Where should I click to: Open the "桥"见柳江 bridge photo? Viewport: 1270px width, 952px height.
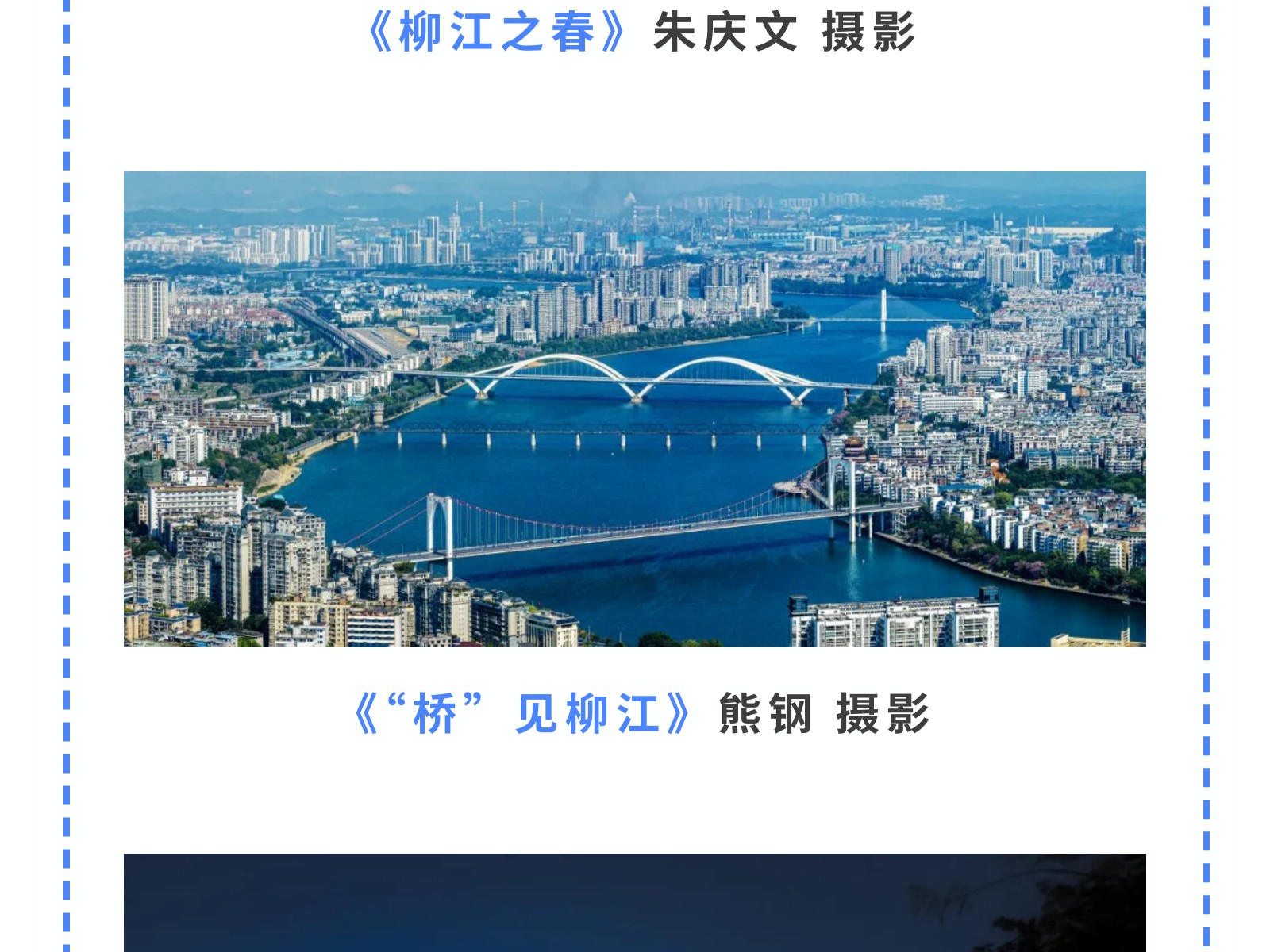pyautogui.click(x=635, y=409)
